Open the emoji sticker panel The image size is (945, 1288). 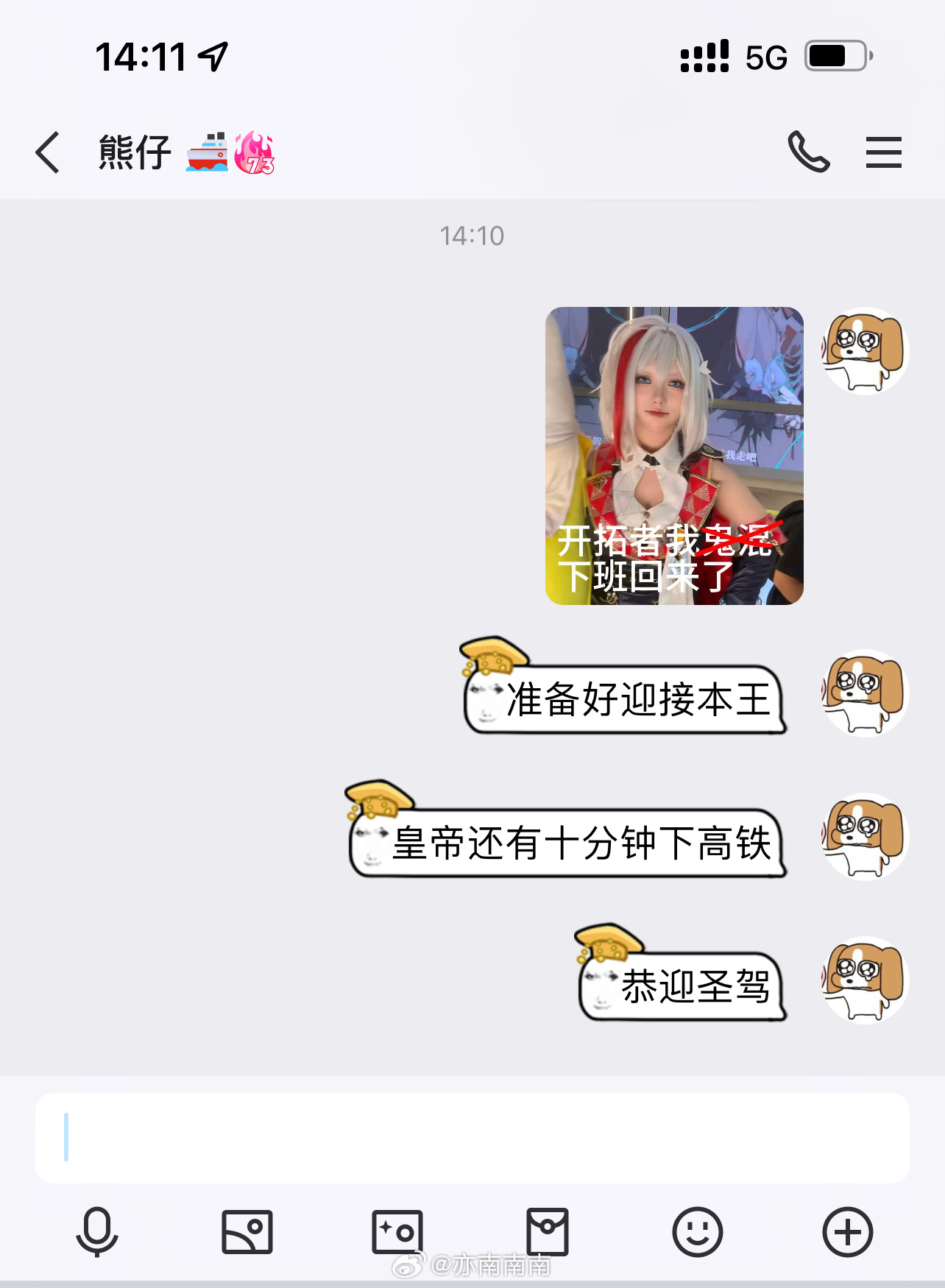pos(697,1231)
